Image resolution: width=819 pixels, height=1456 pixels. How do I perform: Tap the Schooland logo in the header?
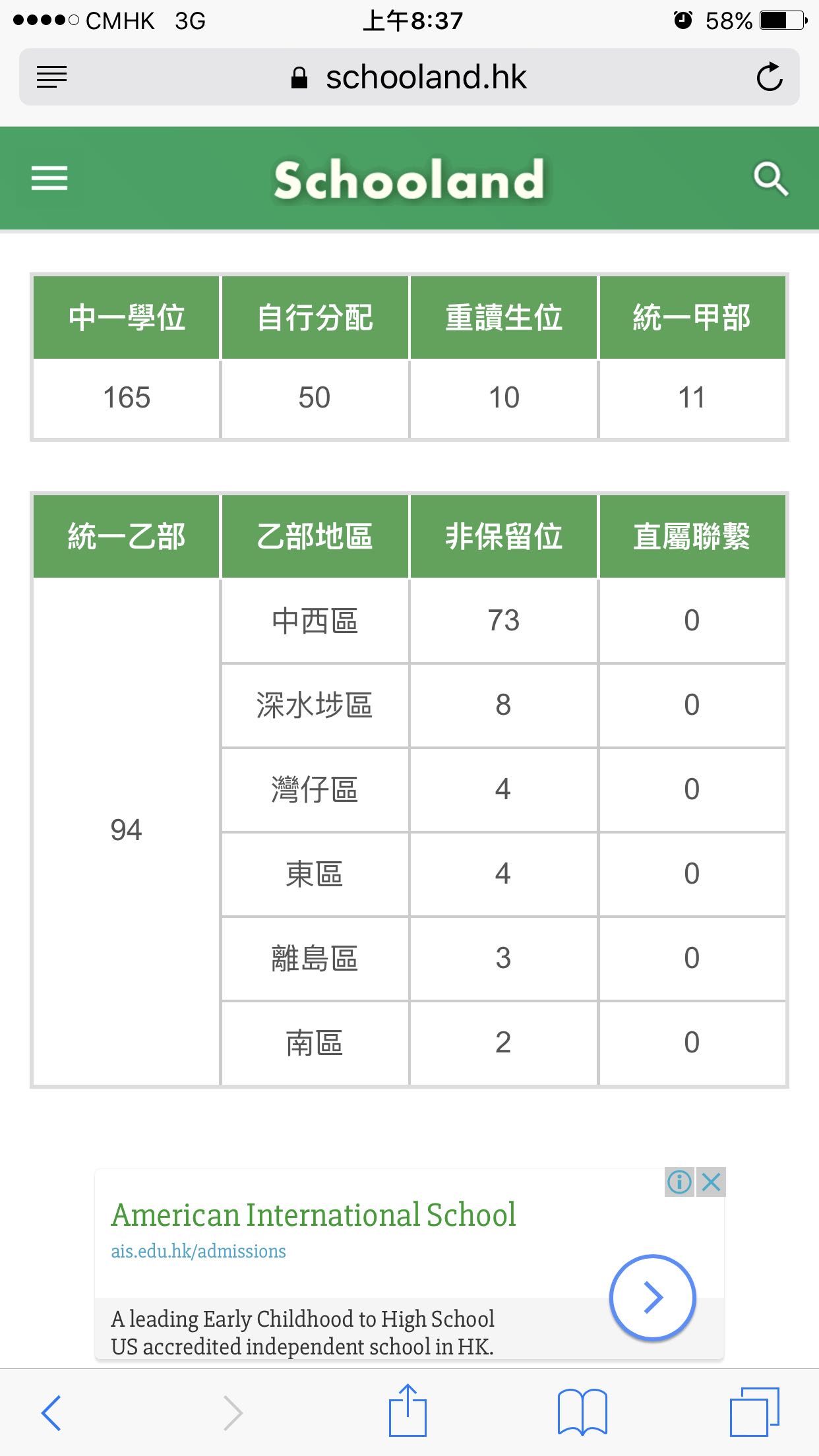409,179
